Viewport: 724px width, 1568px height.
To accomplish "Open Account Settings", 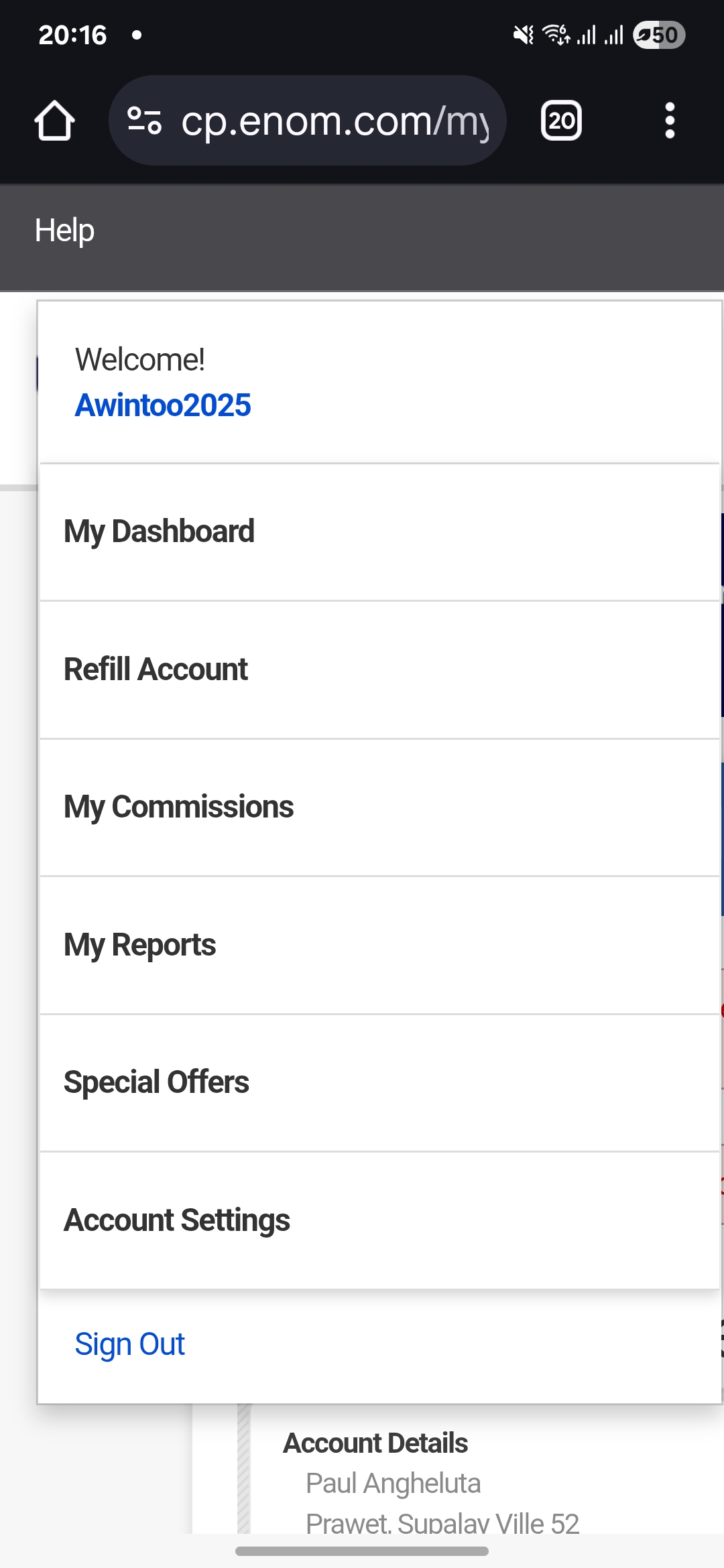I will [x=379, y=1221].
